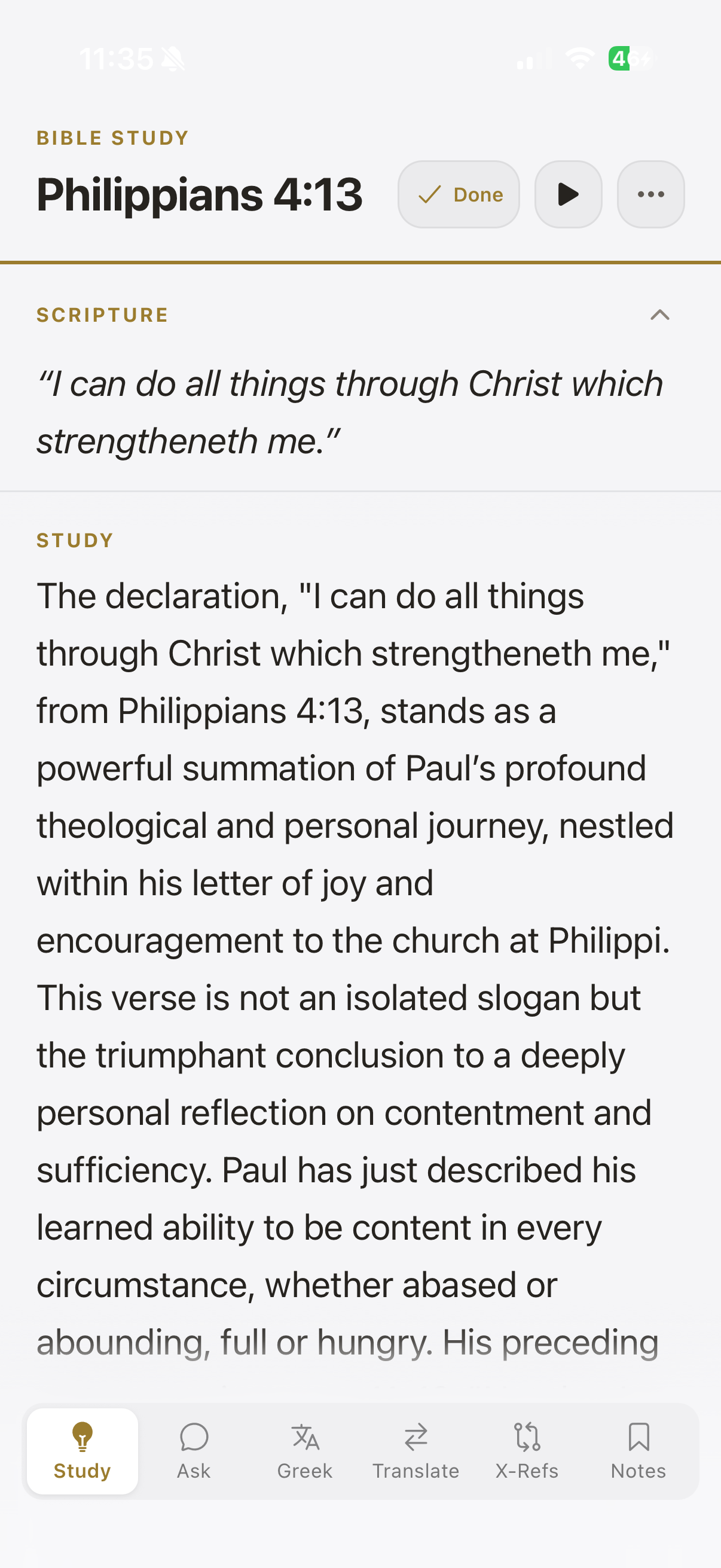Play the study audio
This screenshot has height=1568, width=721.
568,194
